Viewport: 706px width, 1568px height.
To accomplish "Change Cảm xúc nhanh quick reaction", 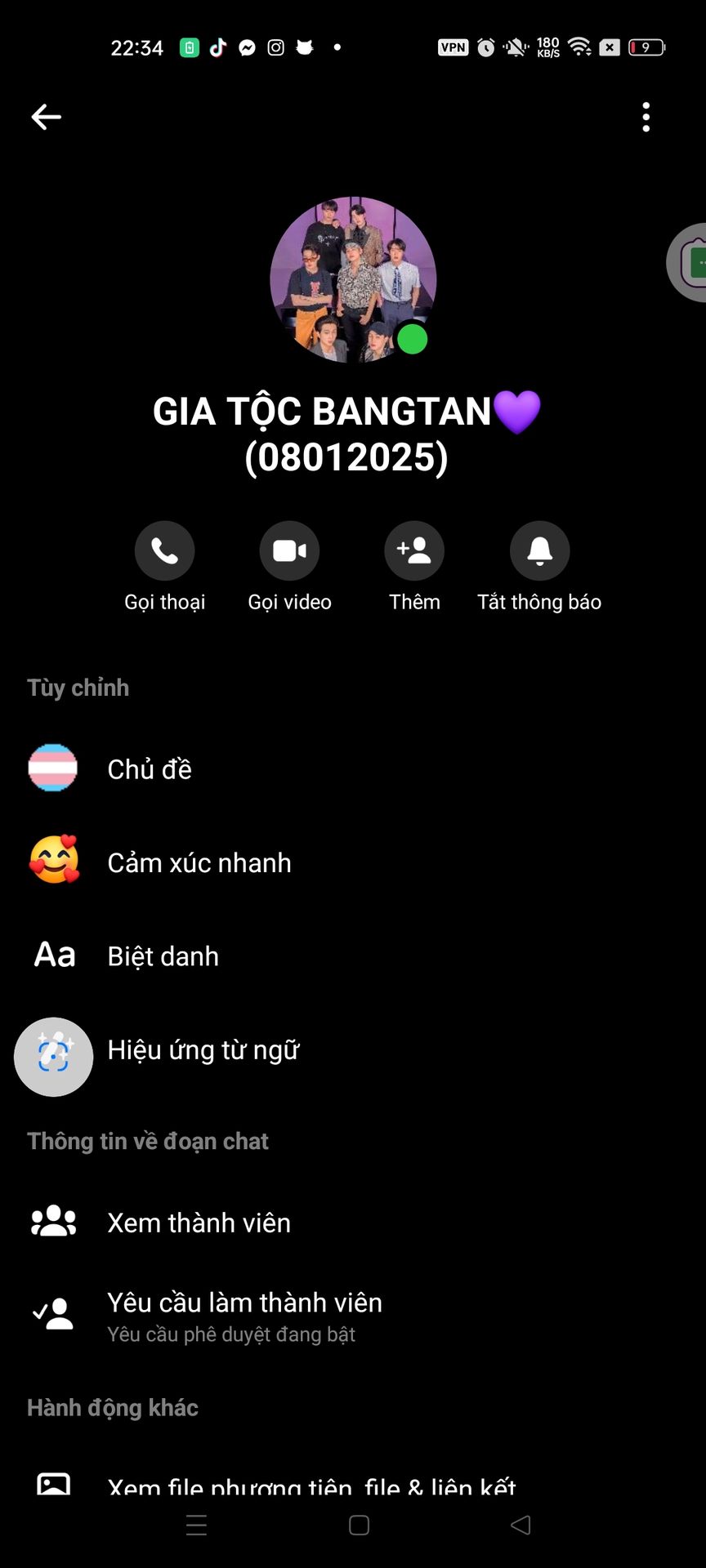I will 199,862.
